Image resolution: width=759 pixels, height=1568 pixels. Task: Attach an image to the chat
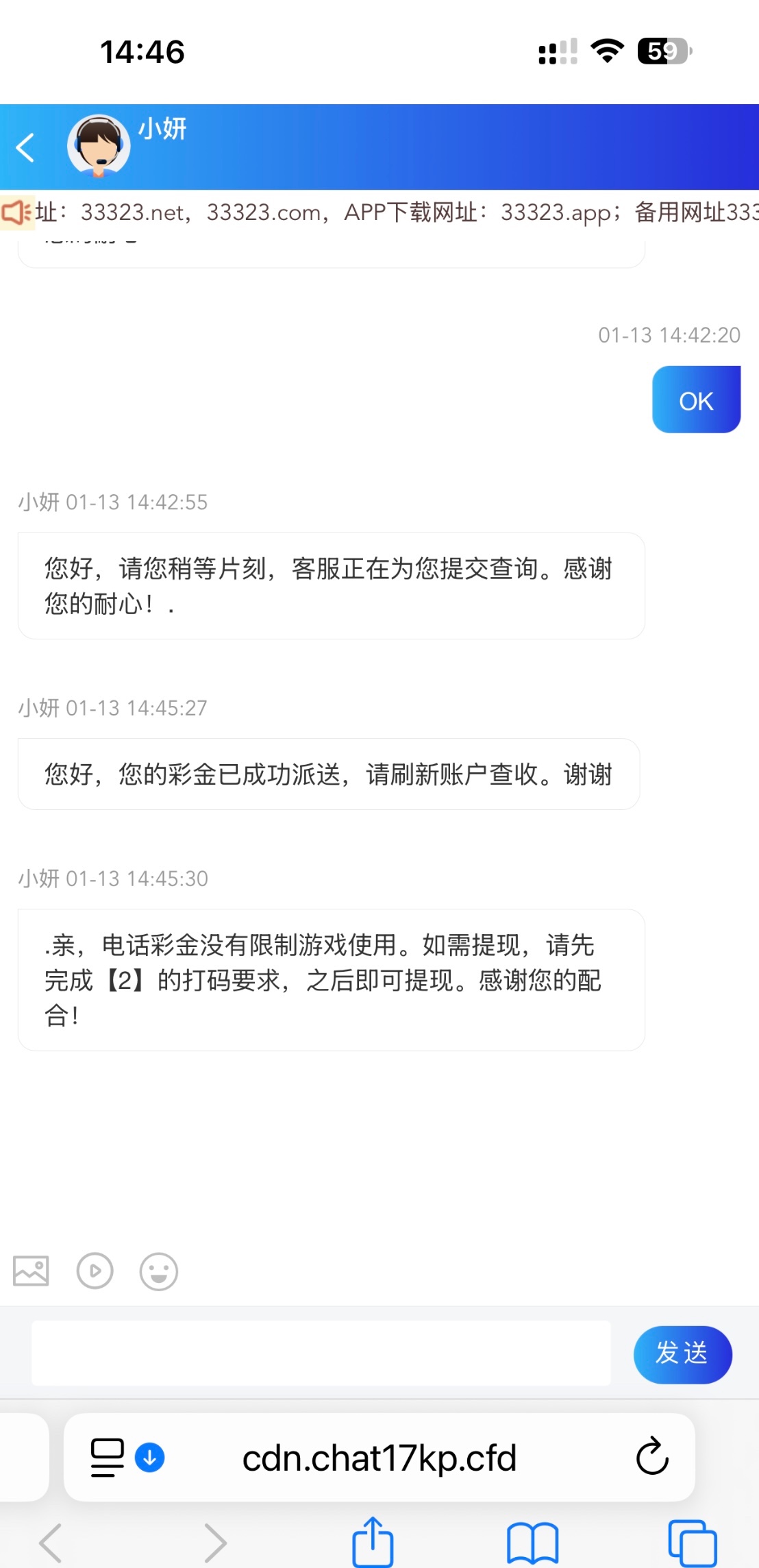[x=31, y=1272]
